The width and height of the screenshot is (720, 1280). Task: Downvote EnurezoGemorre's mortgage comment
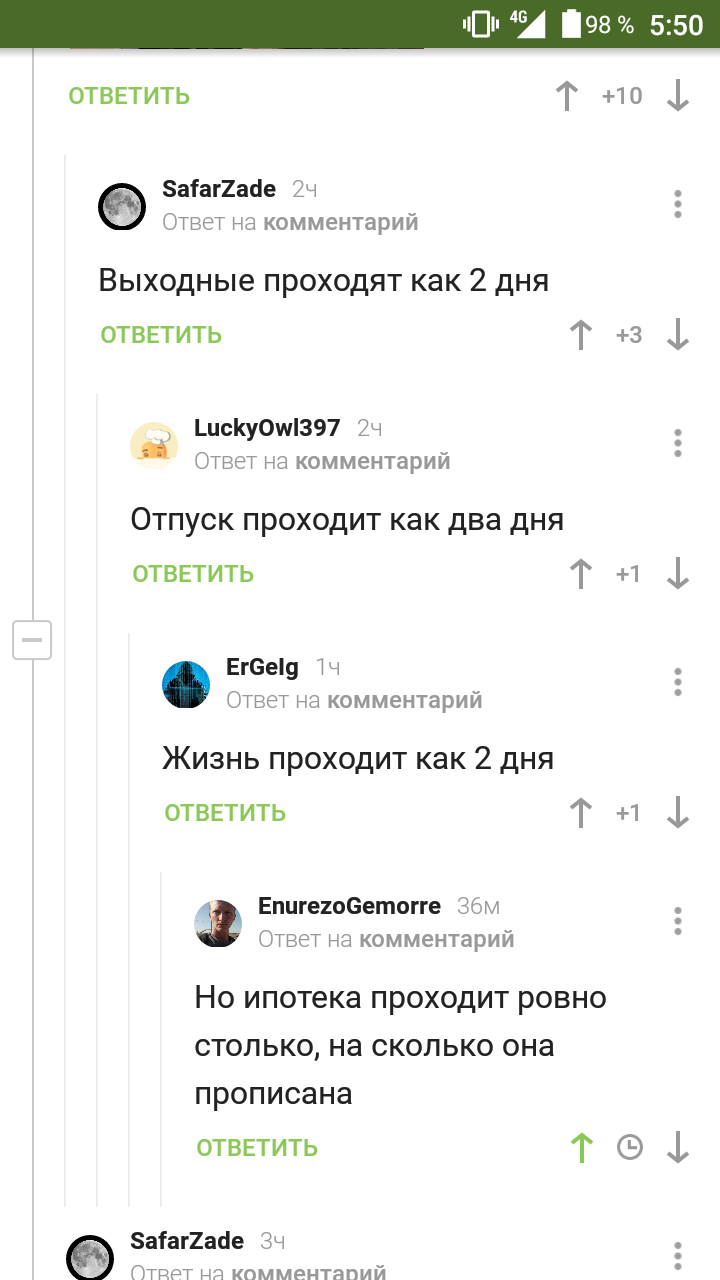pos(678,1148)
